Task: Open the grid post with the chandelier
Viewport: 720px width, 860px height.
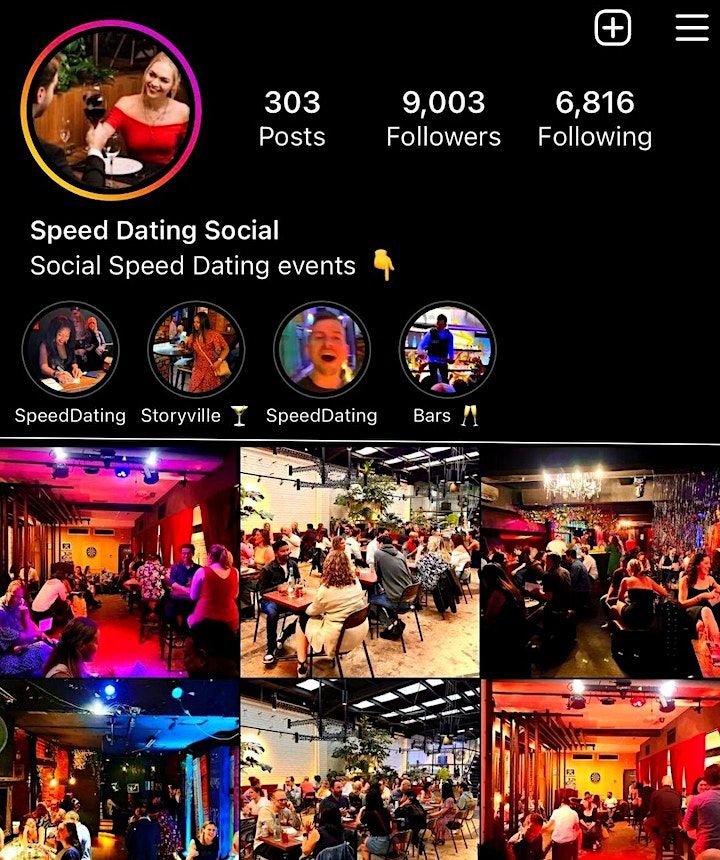Action: tap(600, 561)
